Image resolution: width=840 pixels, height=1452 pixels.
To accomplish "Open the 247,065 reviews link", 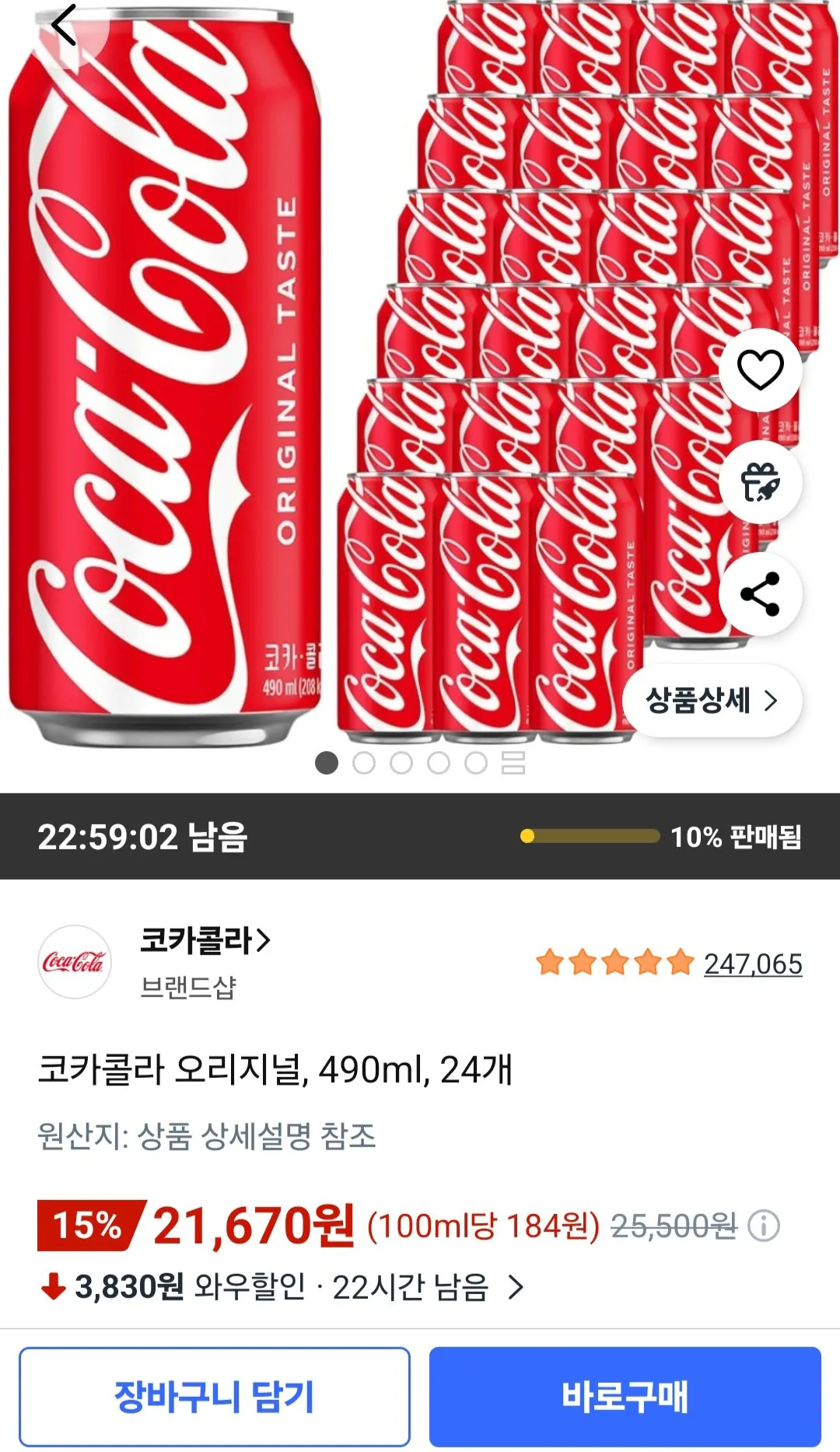I will click(751, 964).
